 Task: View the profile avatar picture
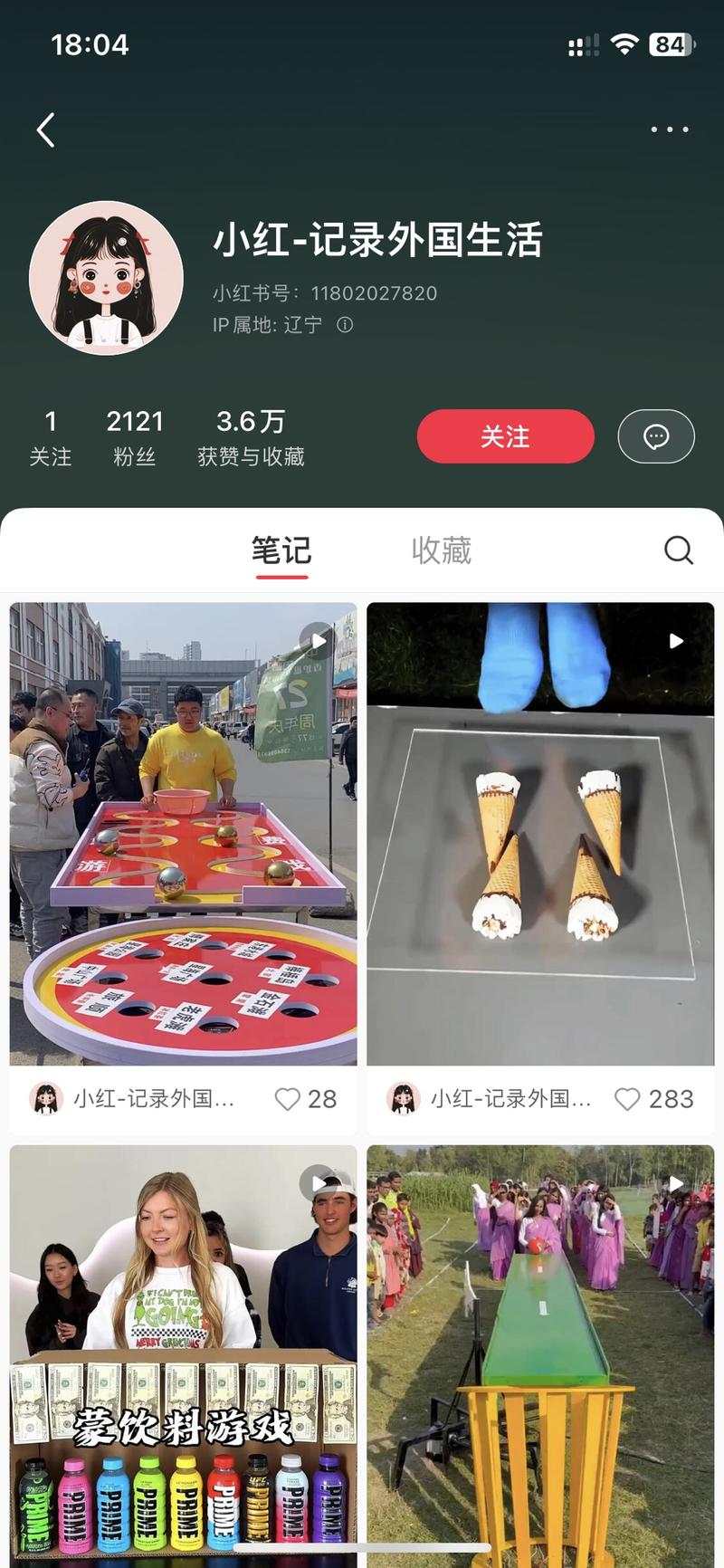pyautogui.click(x=106, y=278)
